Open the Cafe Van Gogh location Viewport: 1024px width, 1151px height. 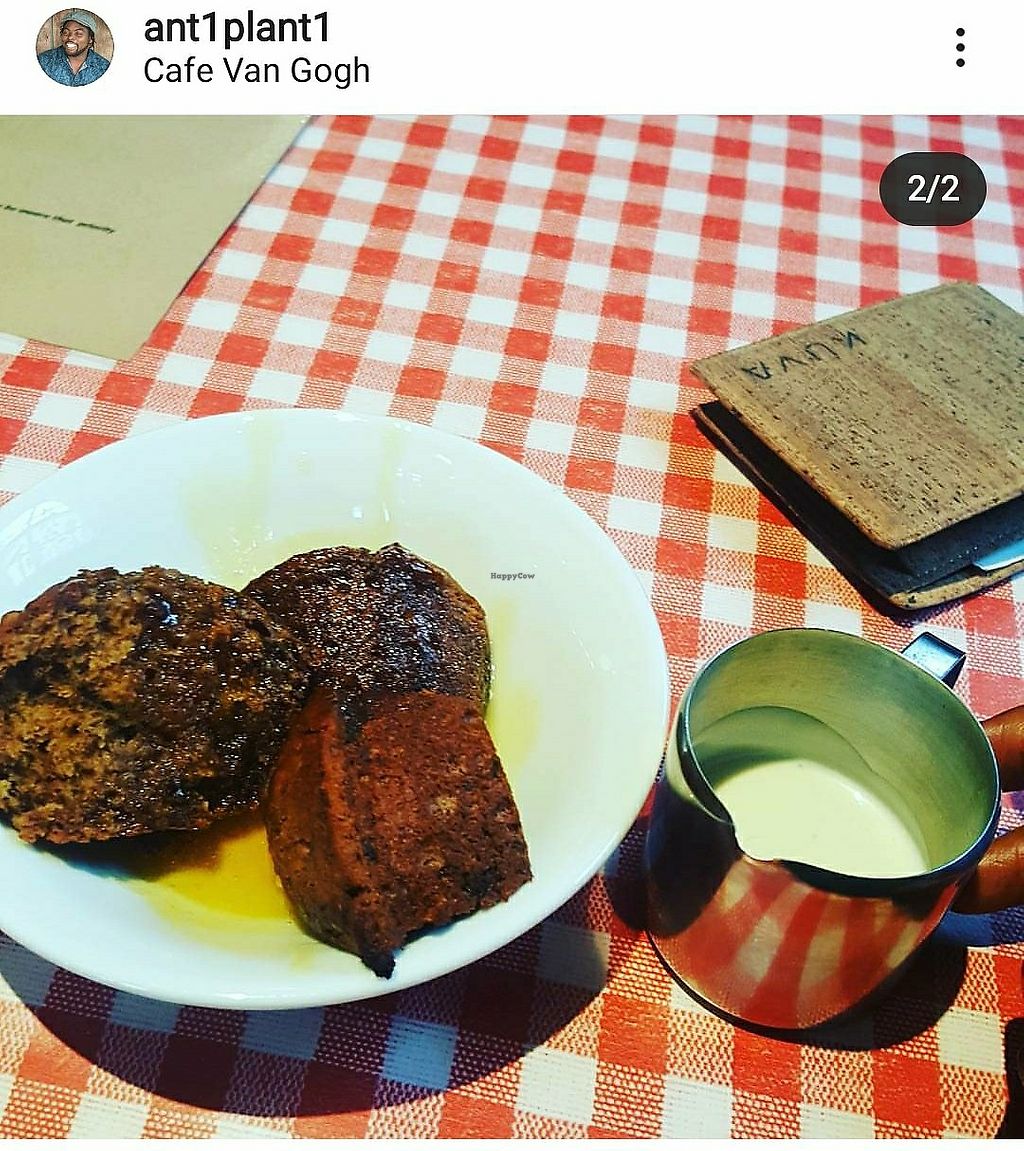(x=256, y=71)
